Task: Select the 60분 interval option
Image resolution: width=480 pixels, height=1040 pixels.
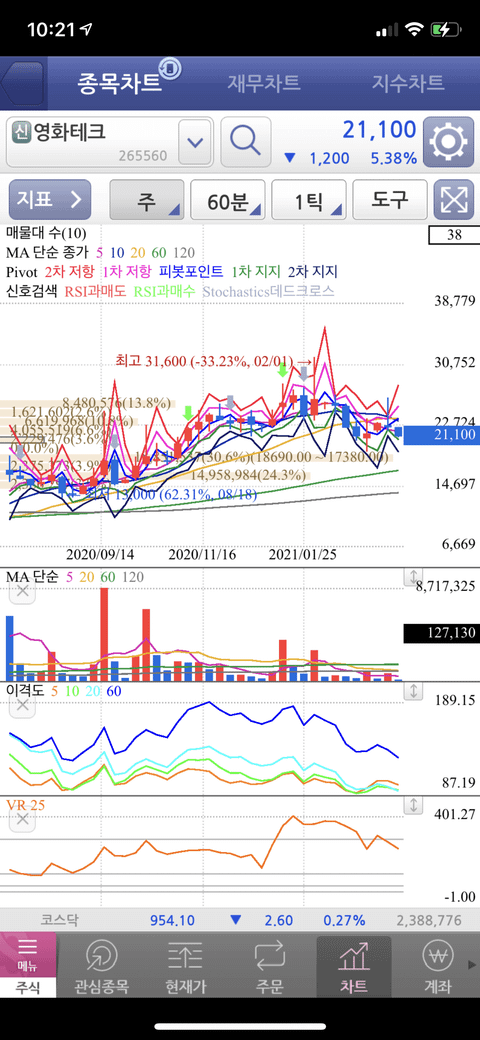Action: pos(228,200)
